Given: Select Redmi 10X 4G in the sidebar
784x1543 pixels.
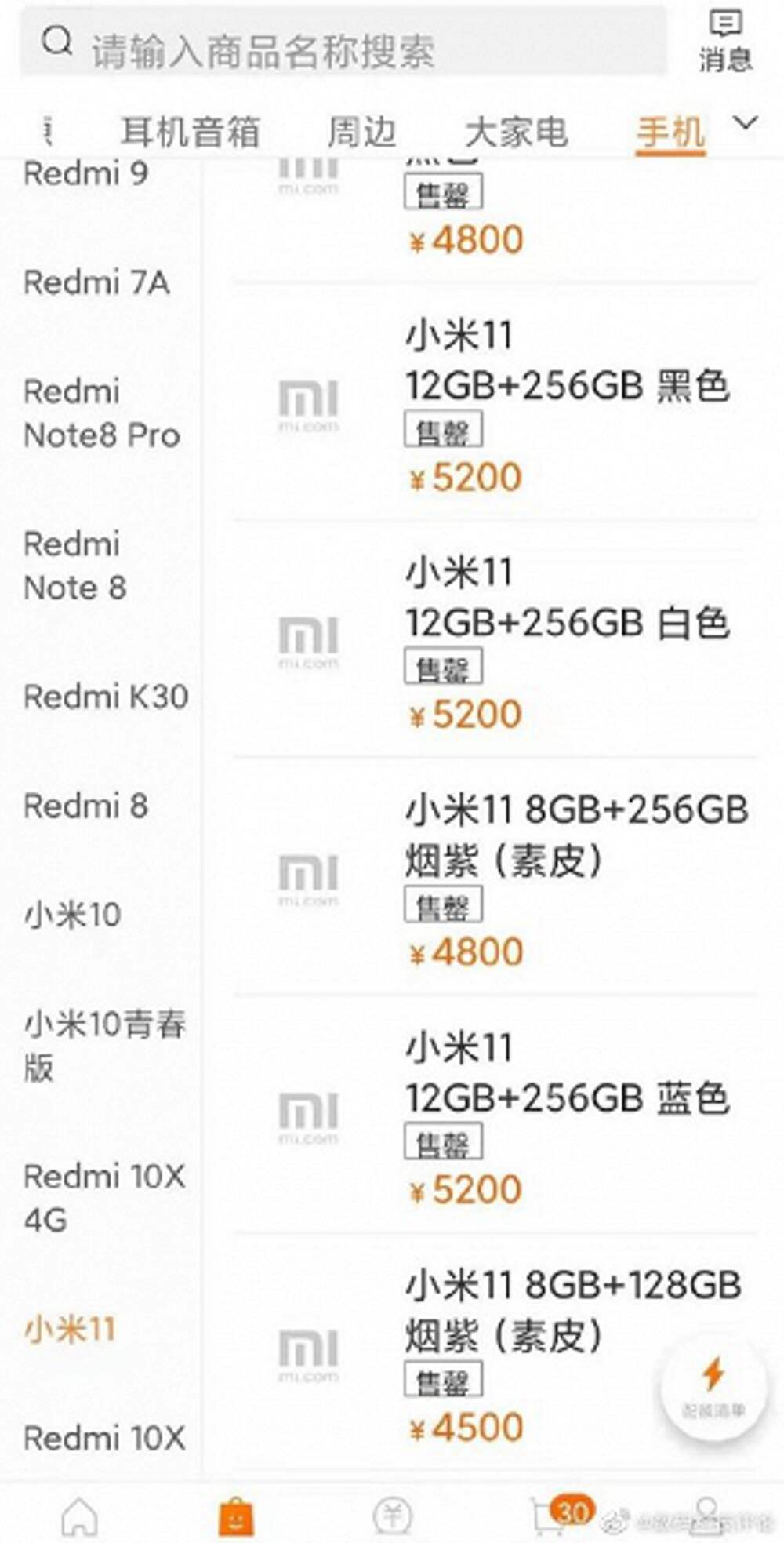Looking at the screenshot, I should click(x=104, y=1197).
